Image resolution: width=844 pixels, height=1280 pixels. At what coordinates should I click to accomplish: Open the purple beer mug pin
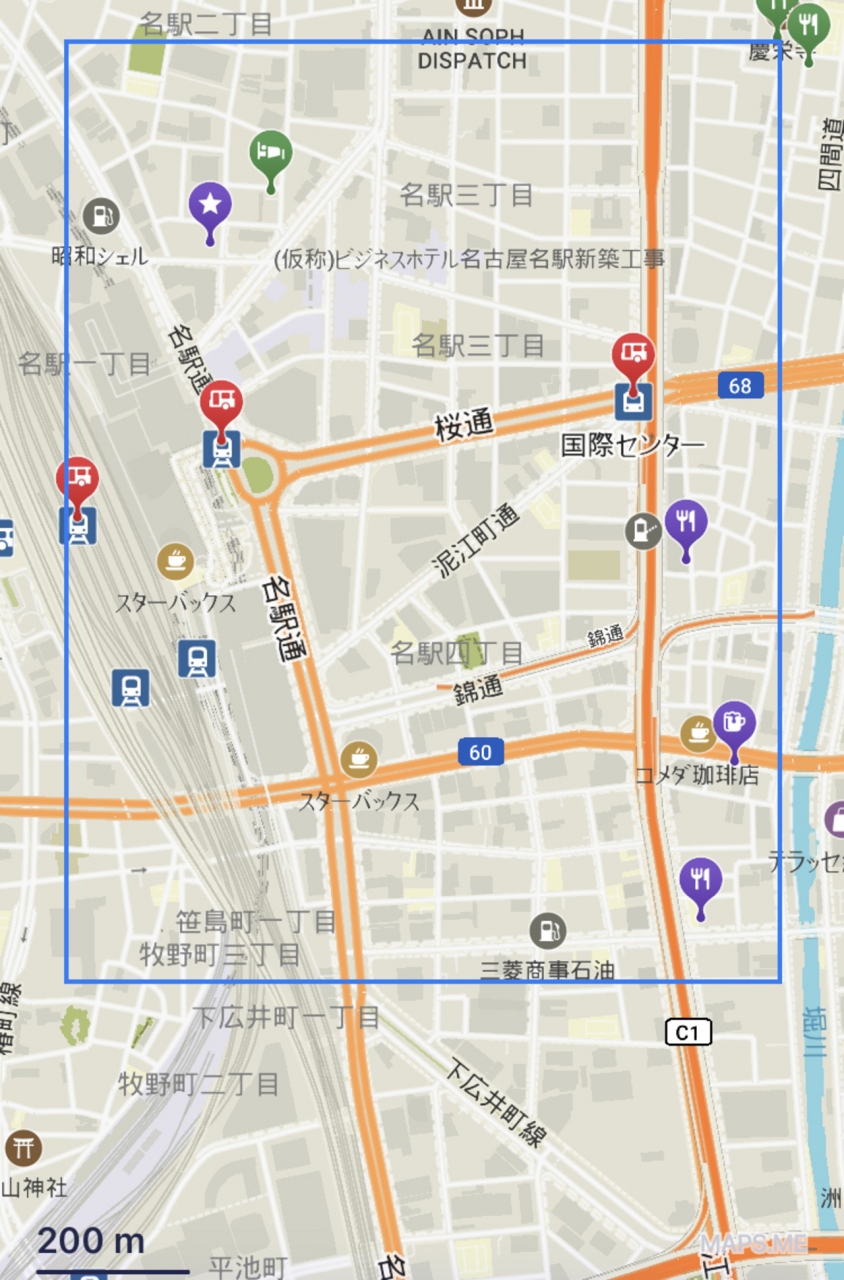click(734, 723)
